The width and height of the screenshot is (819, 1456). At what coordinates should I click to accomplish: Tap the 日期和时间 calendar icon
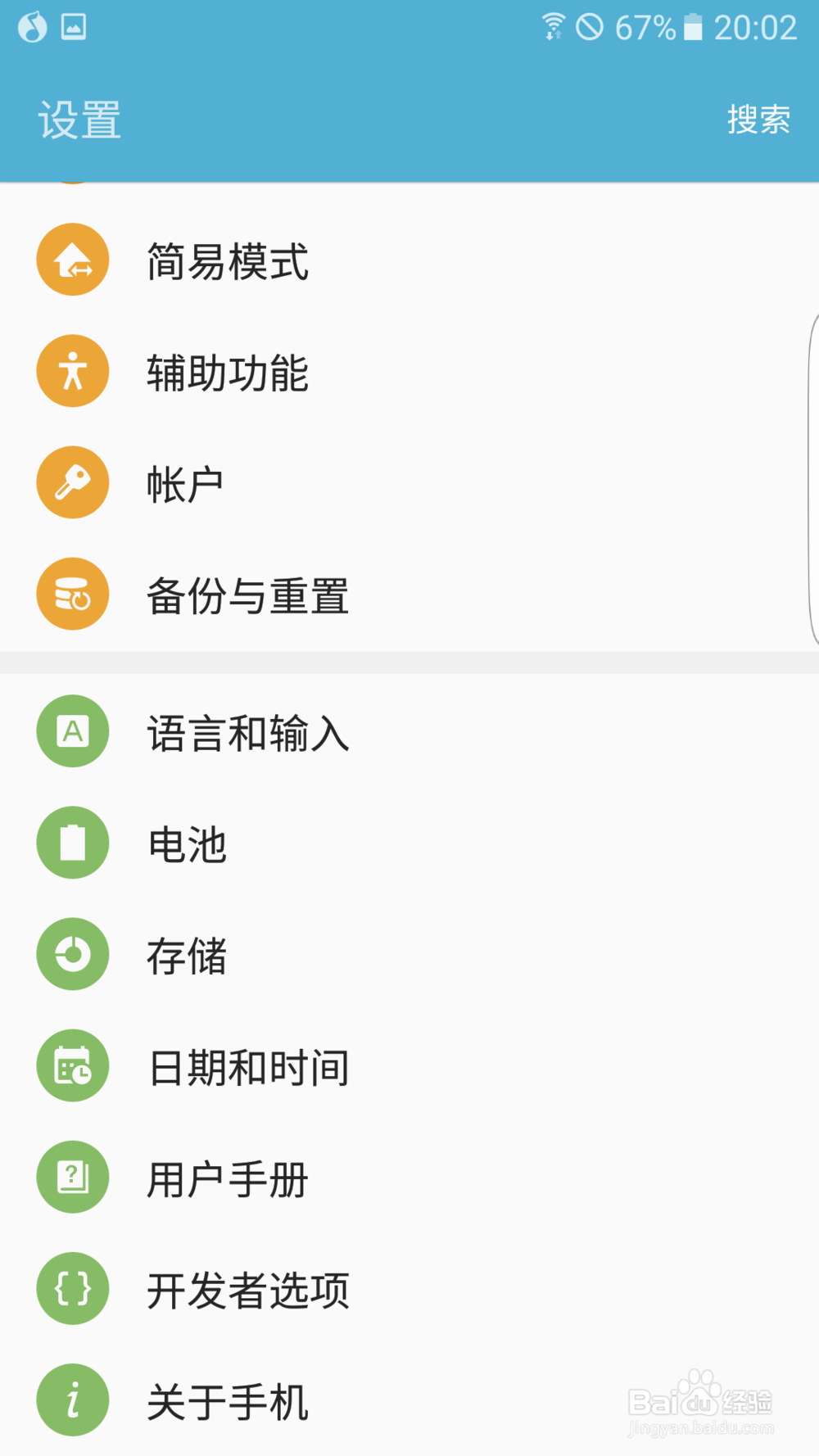72,1065
